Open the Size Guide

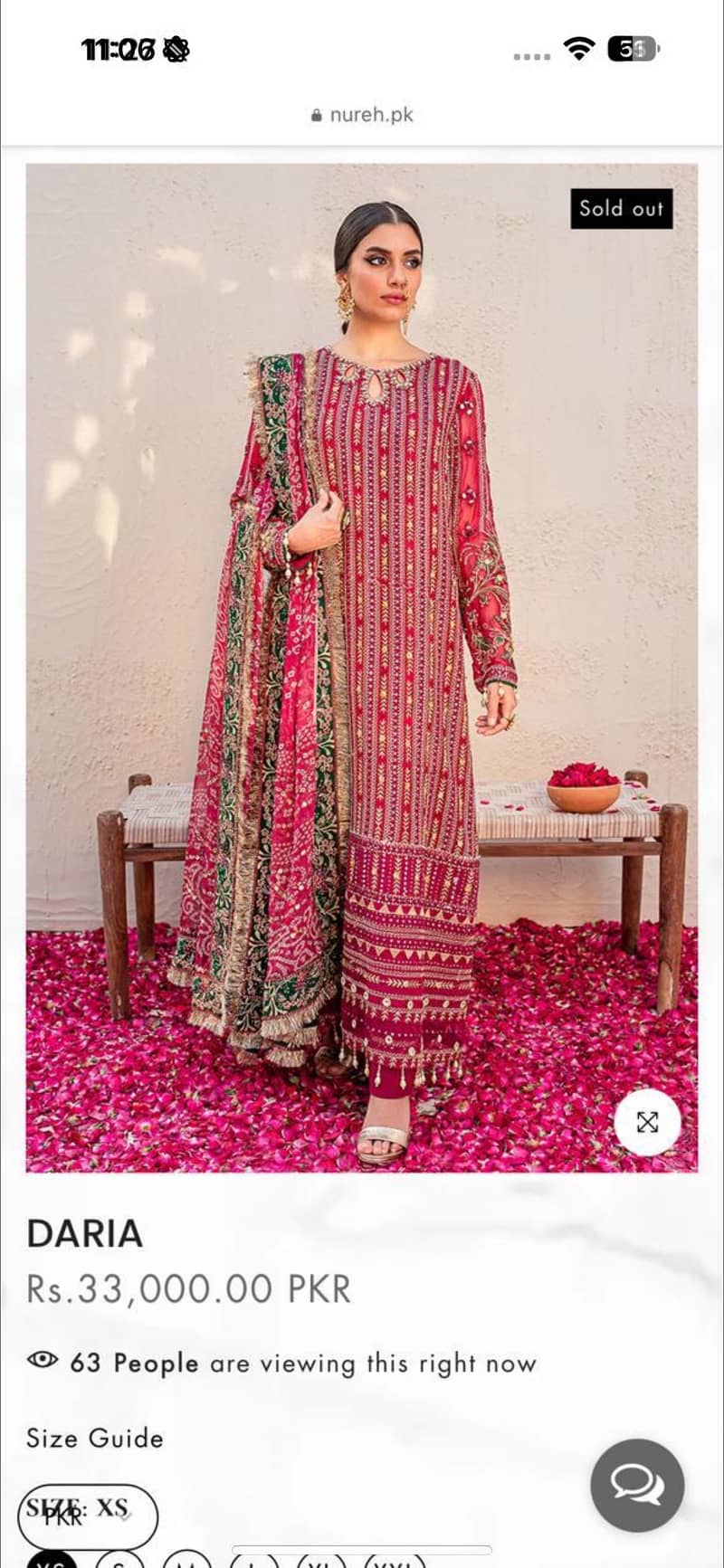point(95,1438)
